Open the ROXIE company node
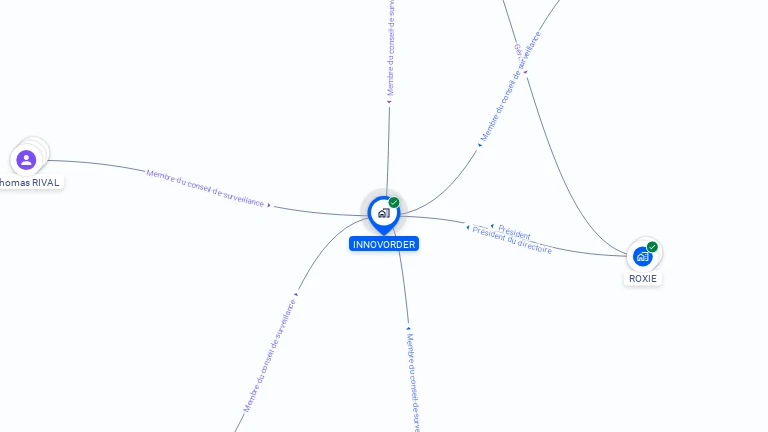The width and height of the screenshot is (768, 432). (x=642, y=256)
